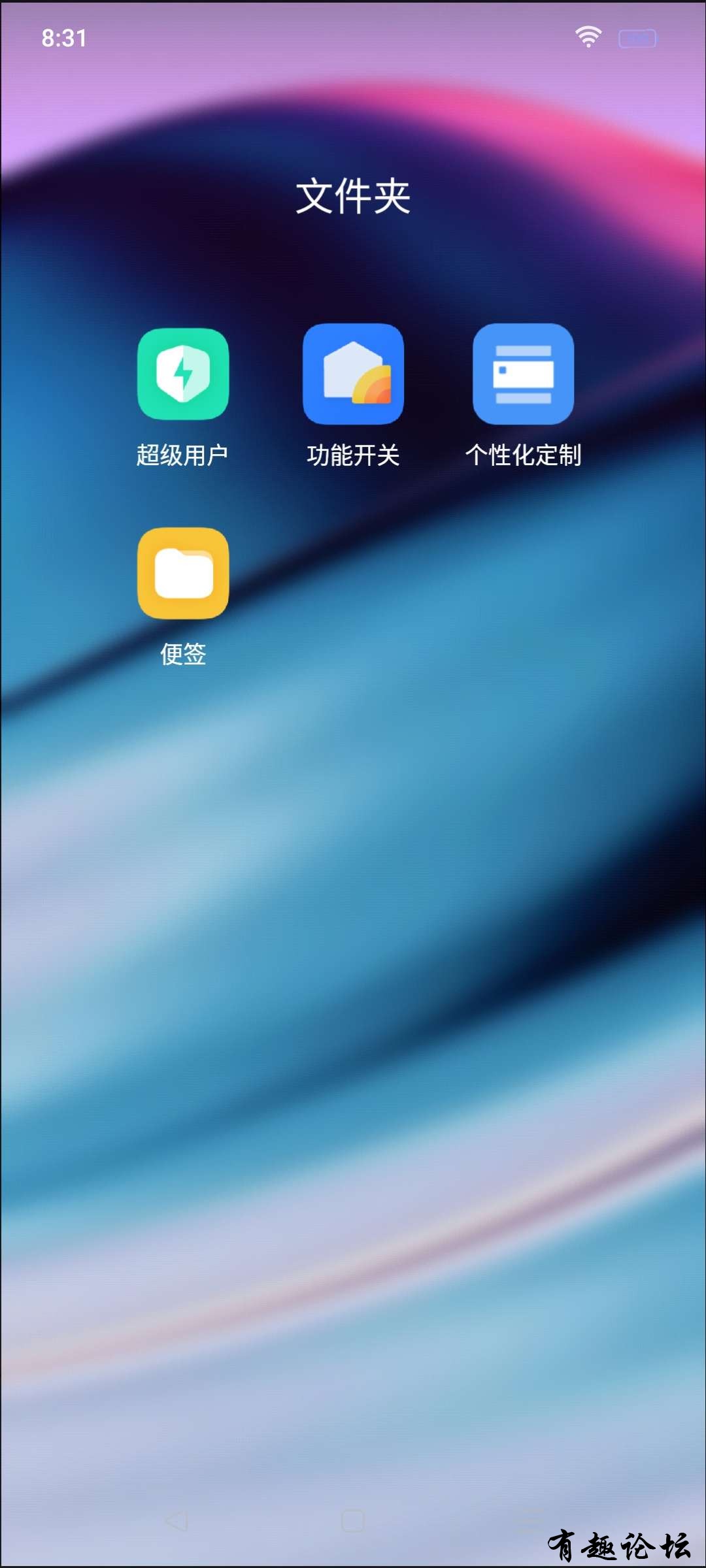Screen dimensions: 706x1568
Task: Open the 超级用户 app
Action: (x=183, y=374)
